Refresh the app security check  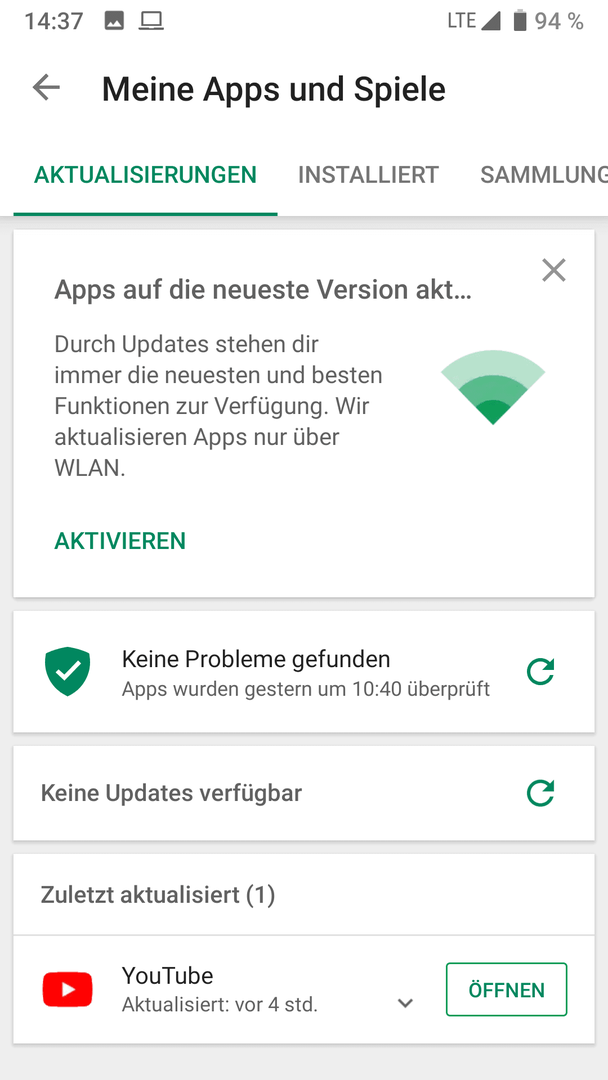541,672
